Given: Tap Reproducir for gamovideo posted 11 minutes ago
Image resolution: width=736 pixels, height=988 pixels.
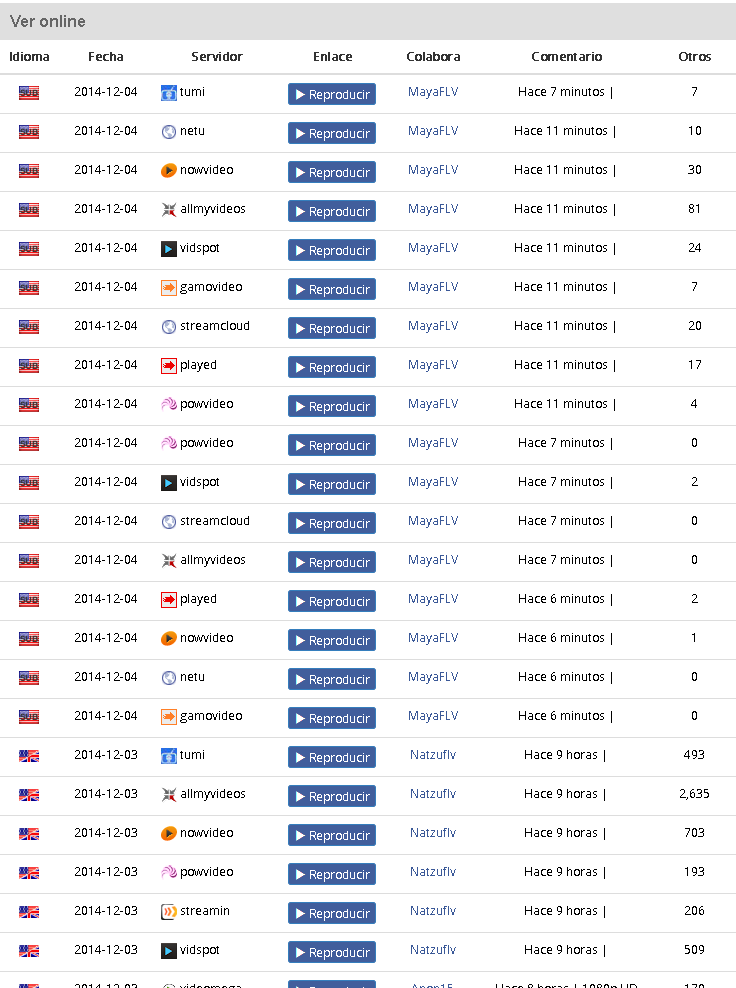Looking at the screenshot, I should coord(332,289).
